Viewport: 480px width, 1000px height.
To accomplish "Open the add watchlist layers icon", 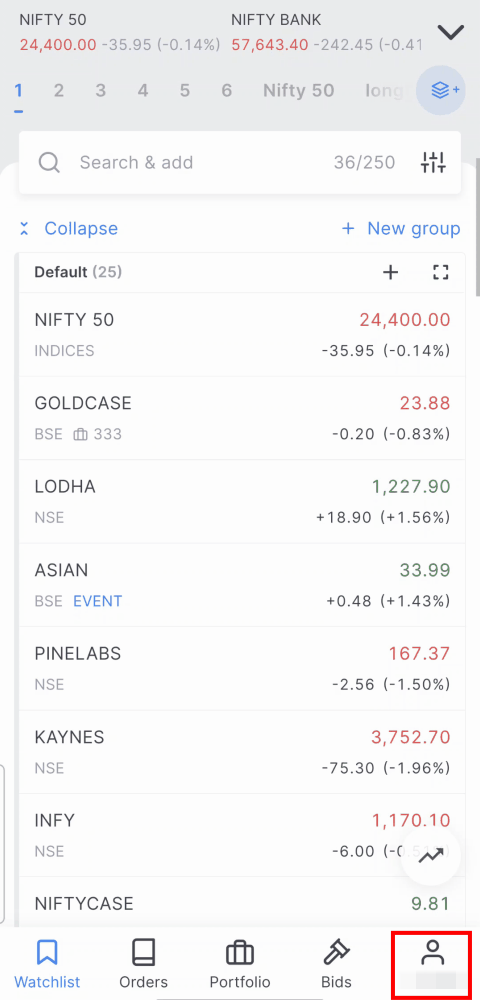I will coord(441,91).
